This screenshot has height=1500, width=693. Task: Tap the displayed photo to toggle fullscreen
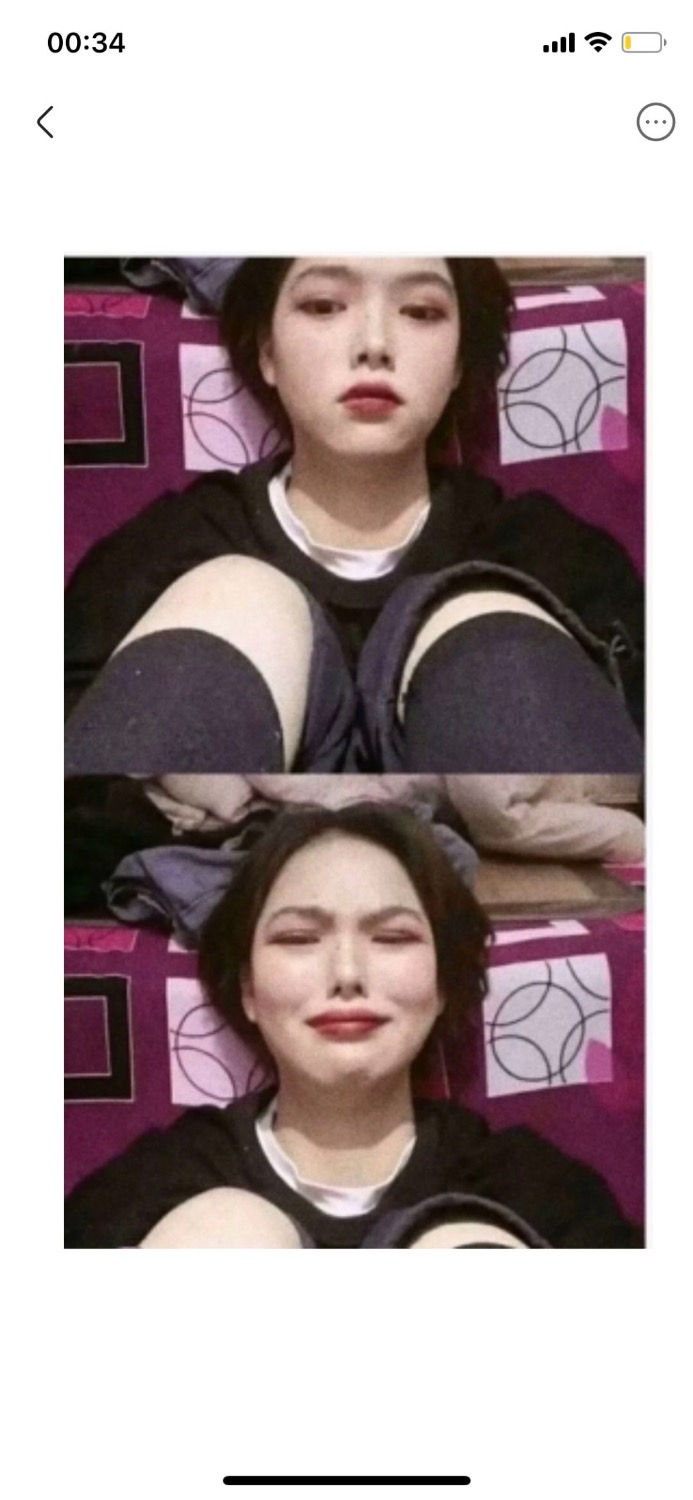coord(354,752)
